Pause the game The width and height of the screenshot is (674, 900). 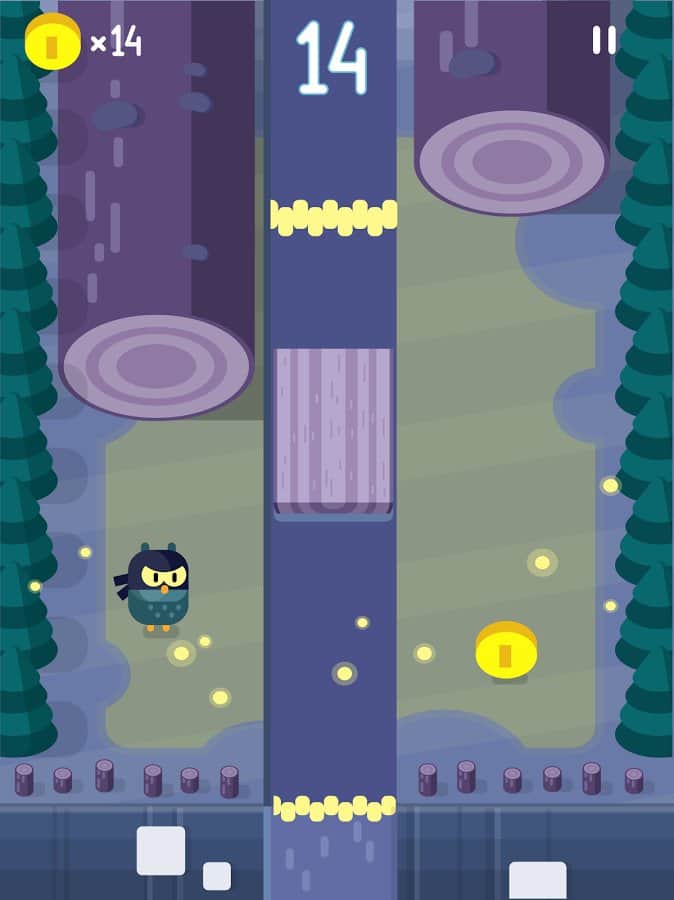[604, 40]
